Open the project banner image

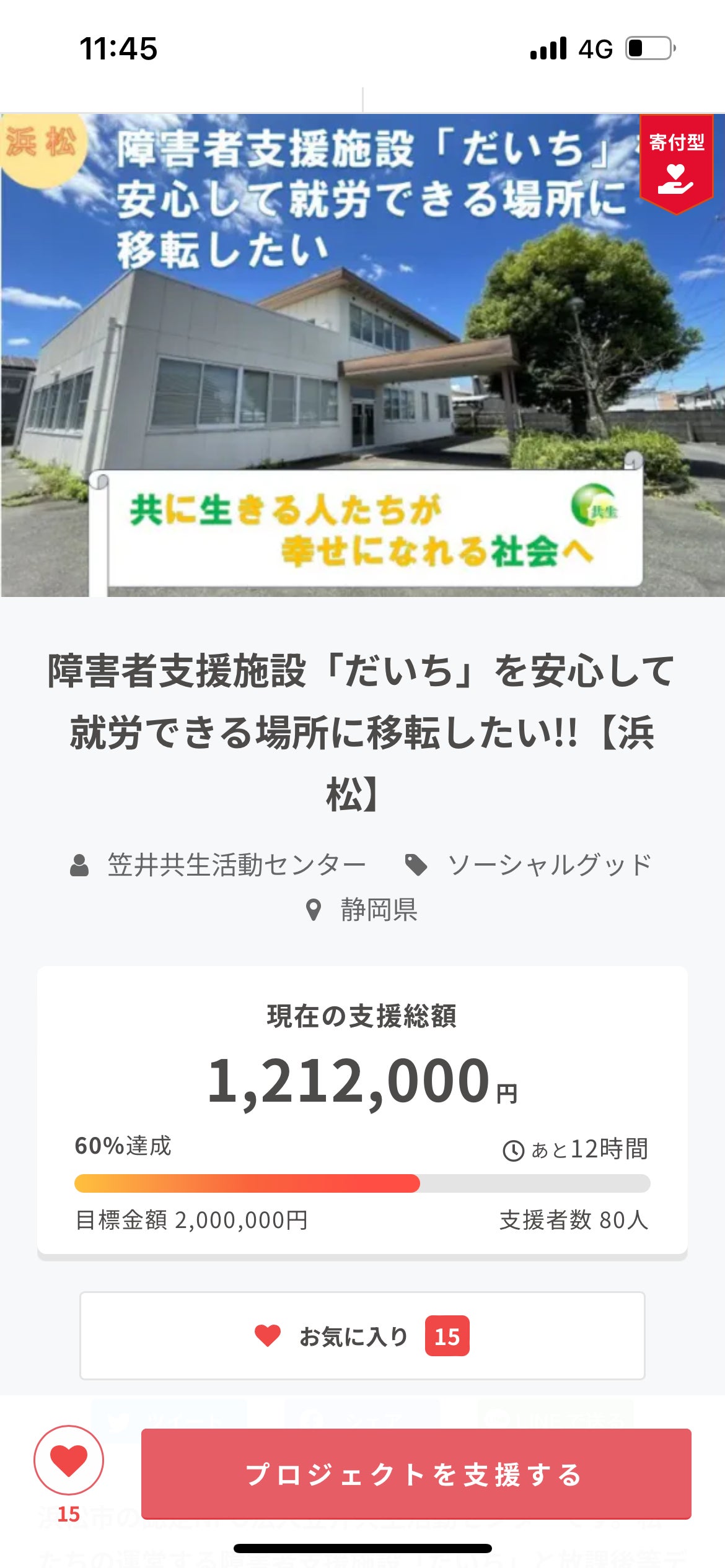point(362,355)
